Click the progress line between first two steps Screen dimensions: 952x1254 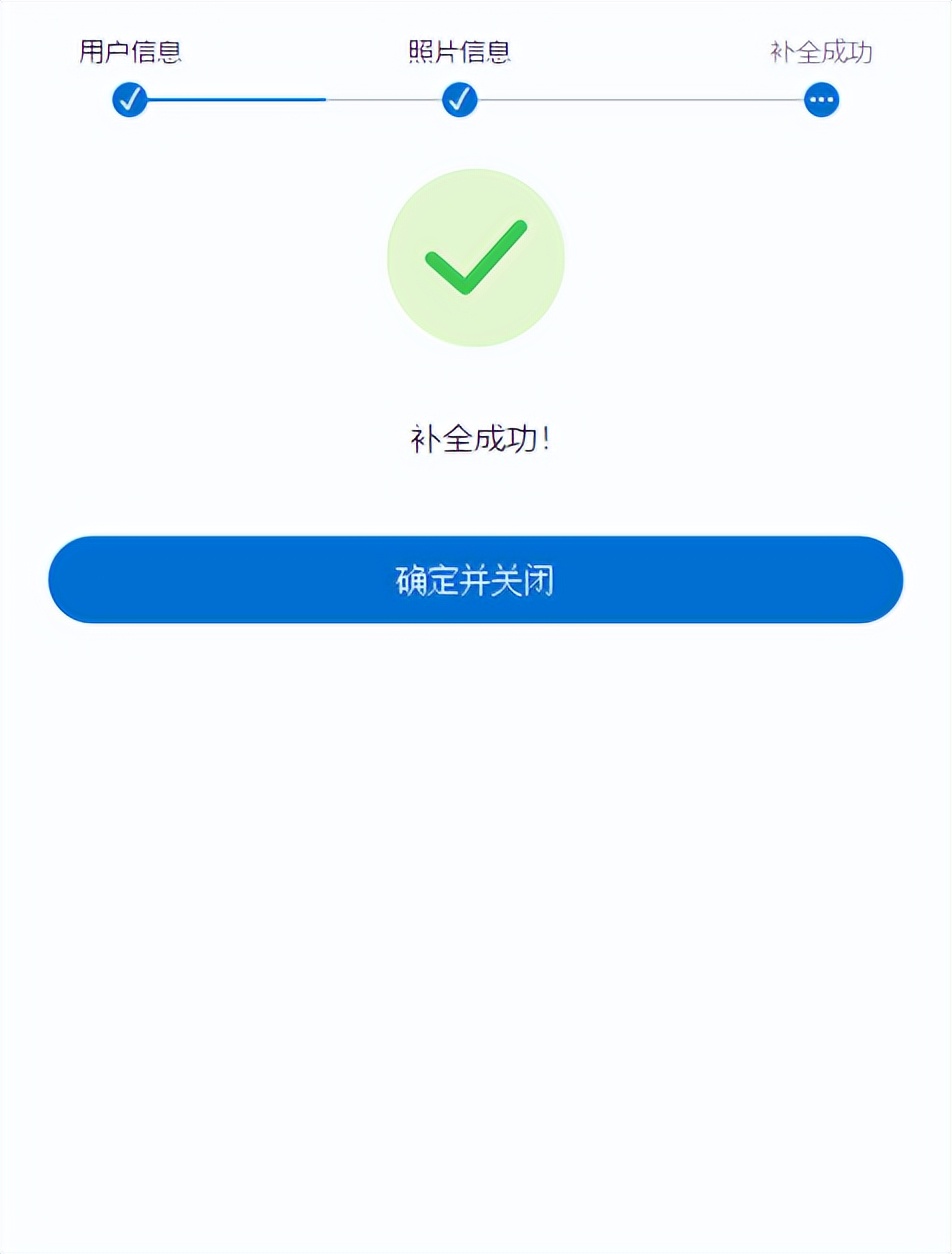(293, 100)
